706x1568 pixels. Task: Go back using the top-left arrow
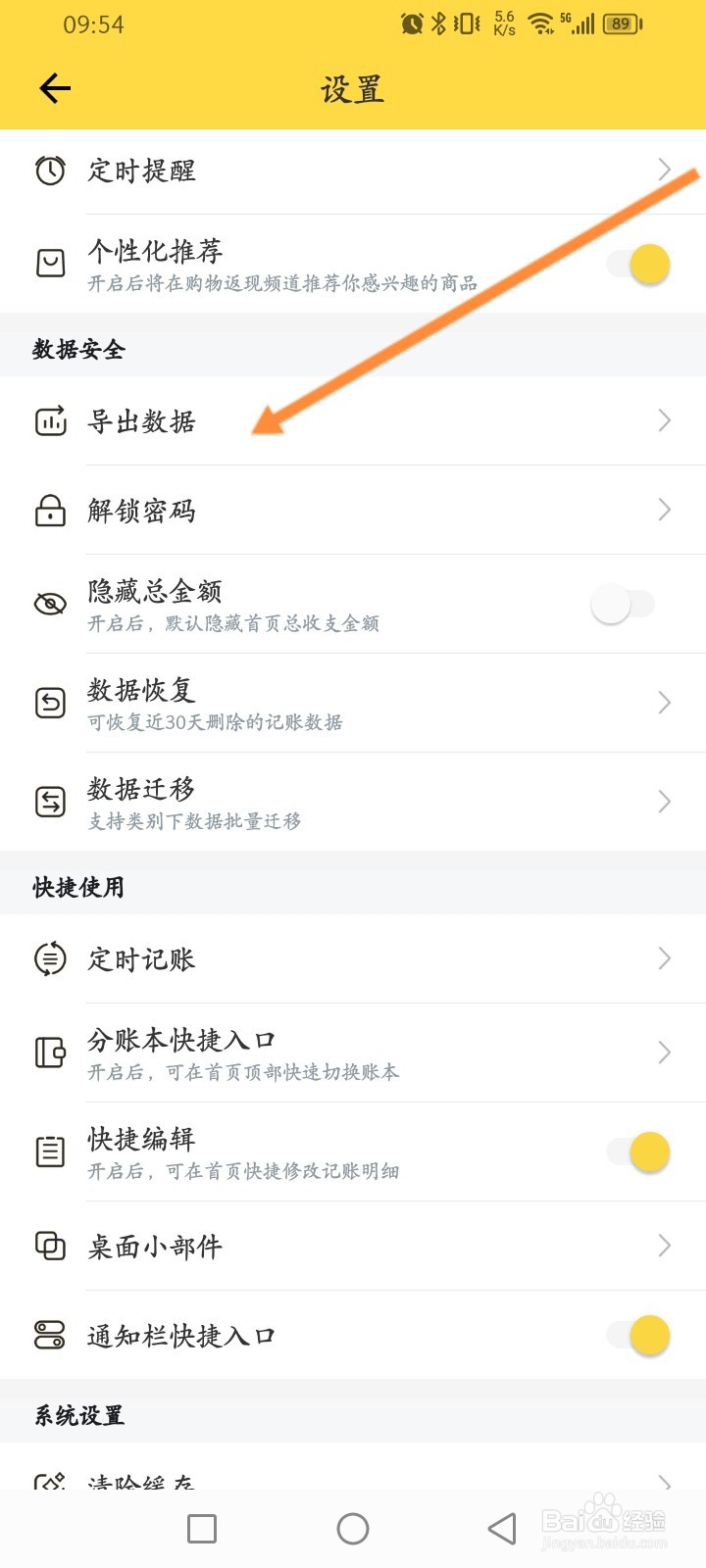[x=55, y=89]
